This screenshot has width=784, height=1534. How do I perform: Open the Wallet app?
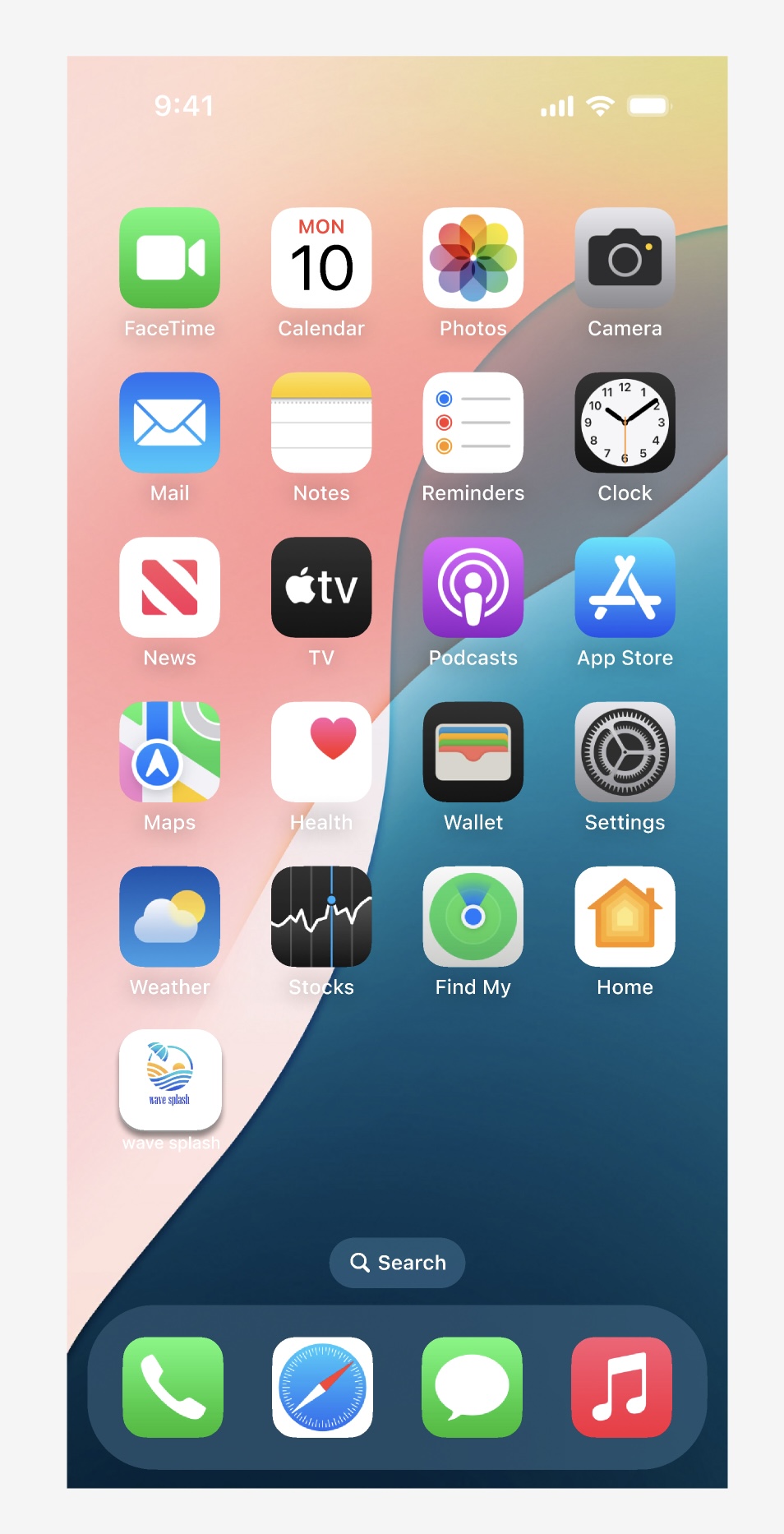[473, 751]
